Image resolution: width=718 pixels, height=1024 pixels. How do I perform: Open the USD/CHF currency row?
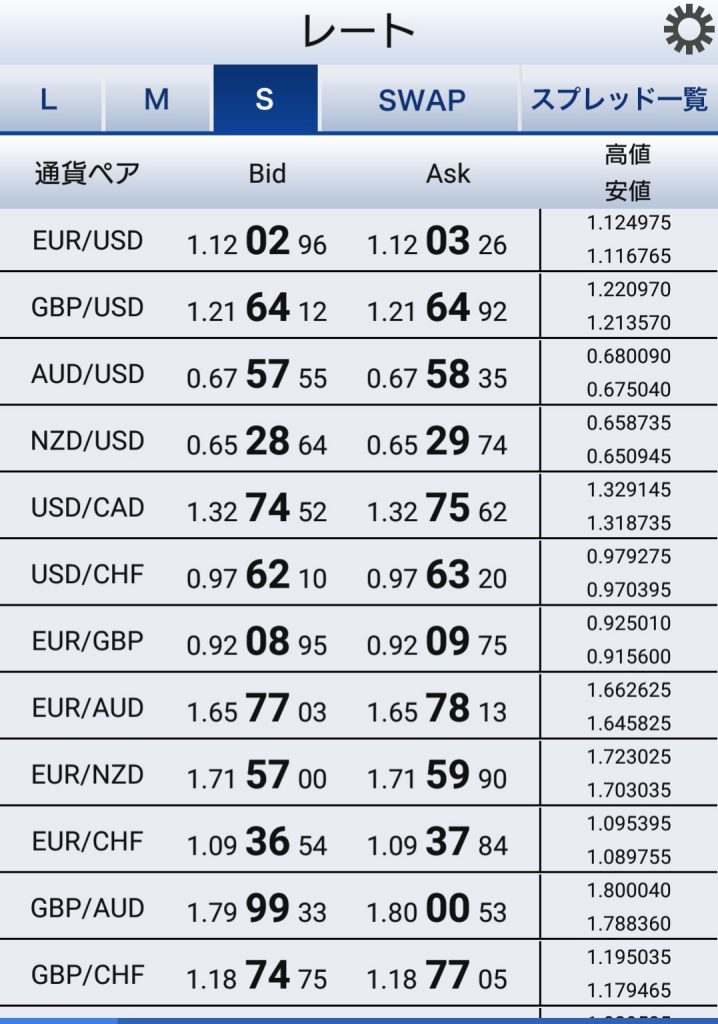(270, 574)
